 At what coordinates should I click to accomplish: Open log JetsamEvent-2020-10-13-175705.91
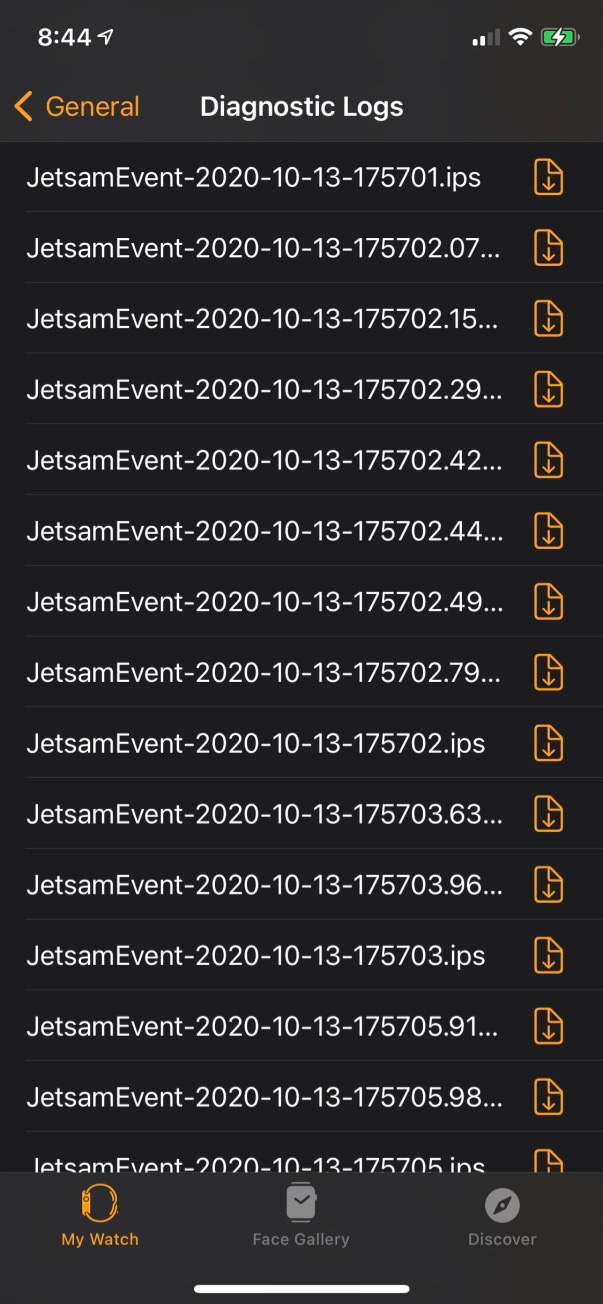tap(262, 1026)
